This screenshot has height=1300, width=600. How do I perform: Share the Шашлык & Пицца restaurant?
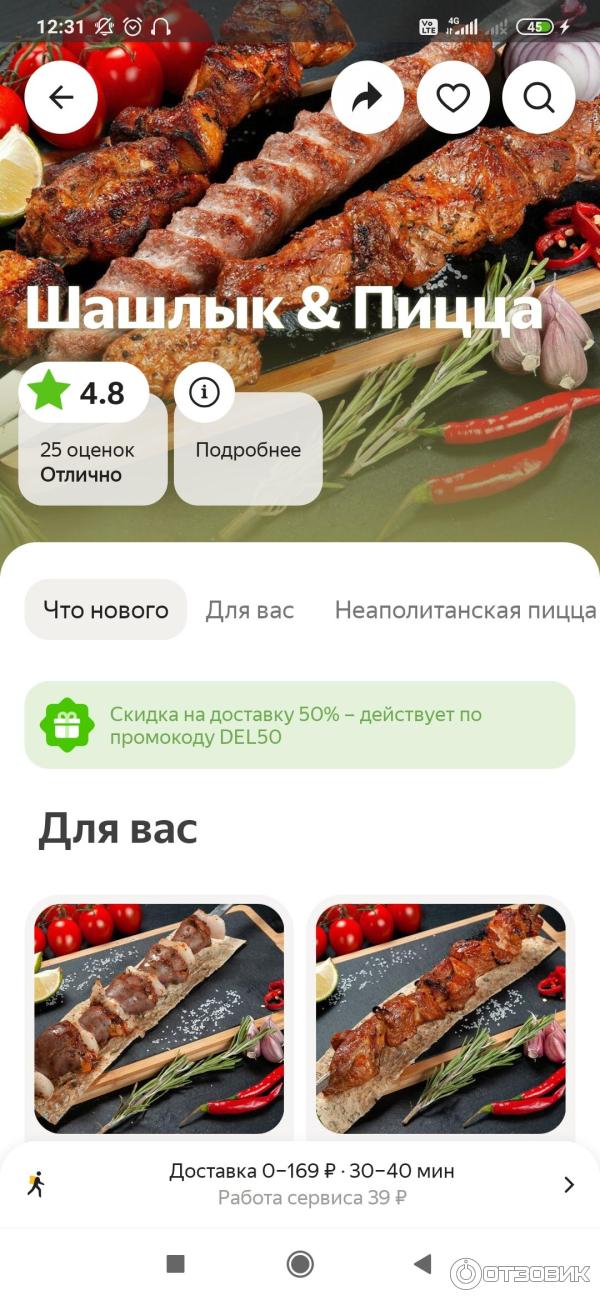[367, 97]
